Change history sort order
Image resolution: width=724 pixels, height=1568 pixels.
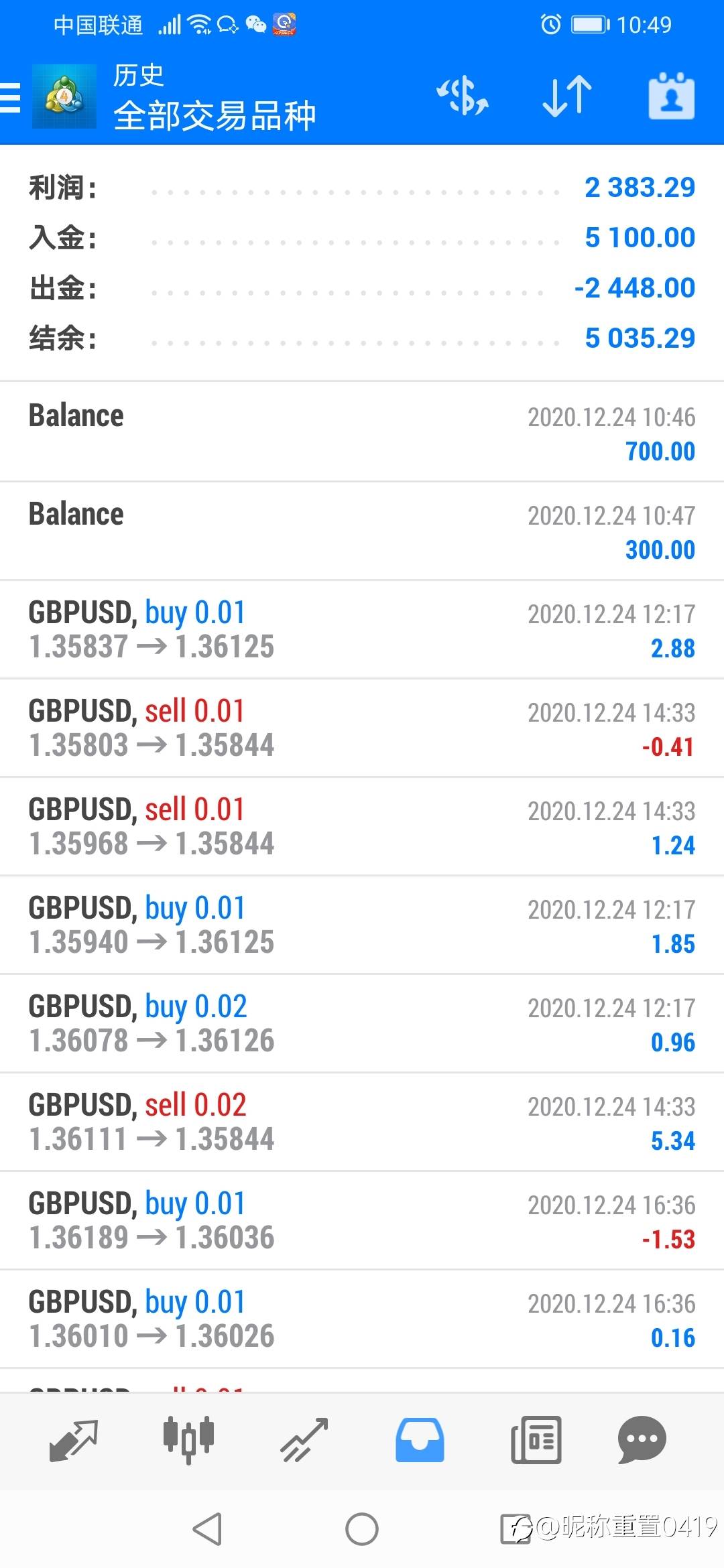tap(567, 96)
